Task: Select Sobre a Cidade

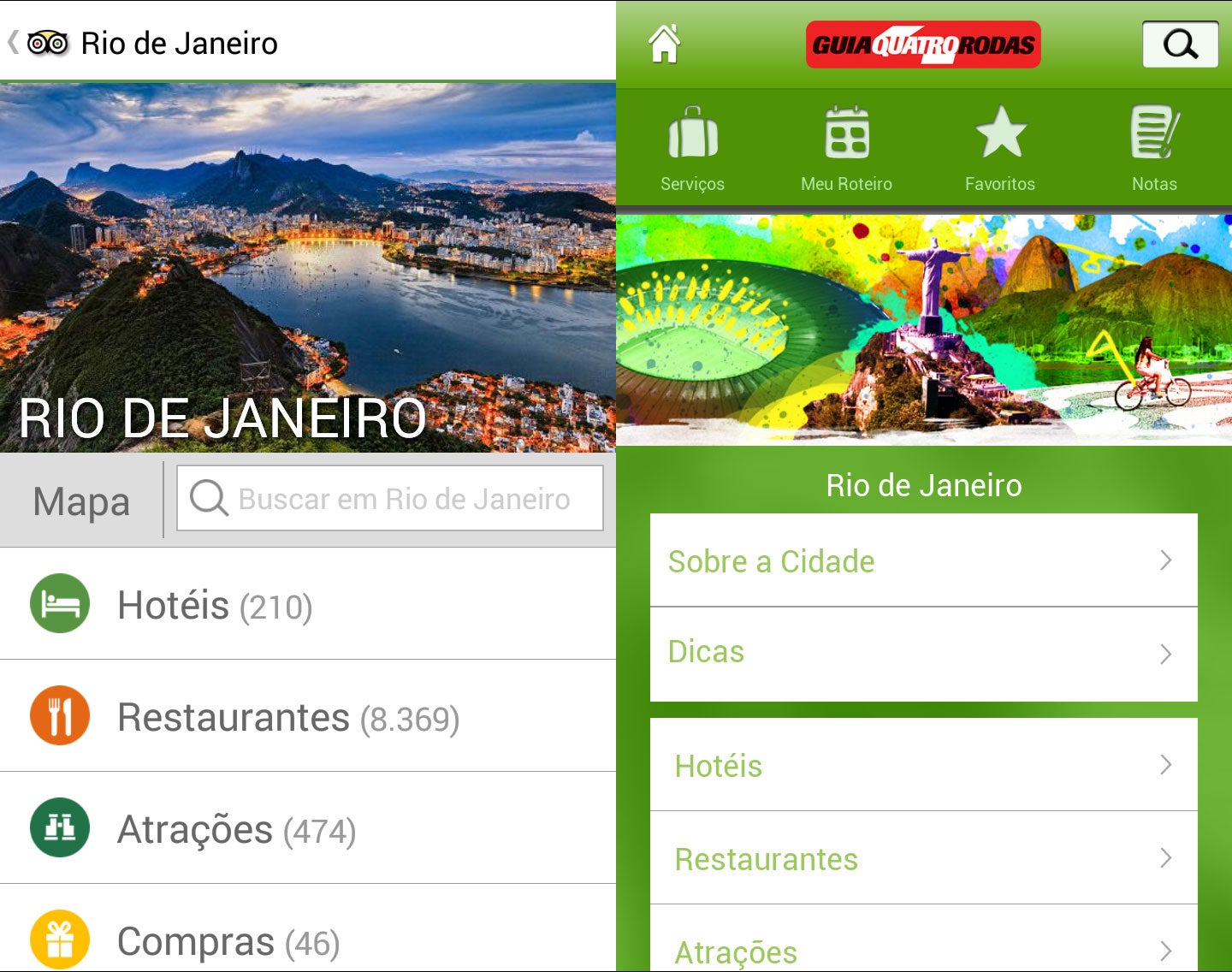Action: [x=923, y=561]
